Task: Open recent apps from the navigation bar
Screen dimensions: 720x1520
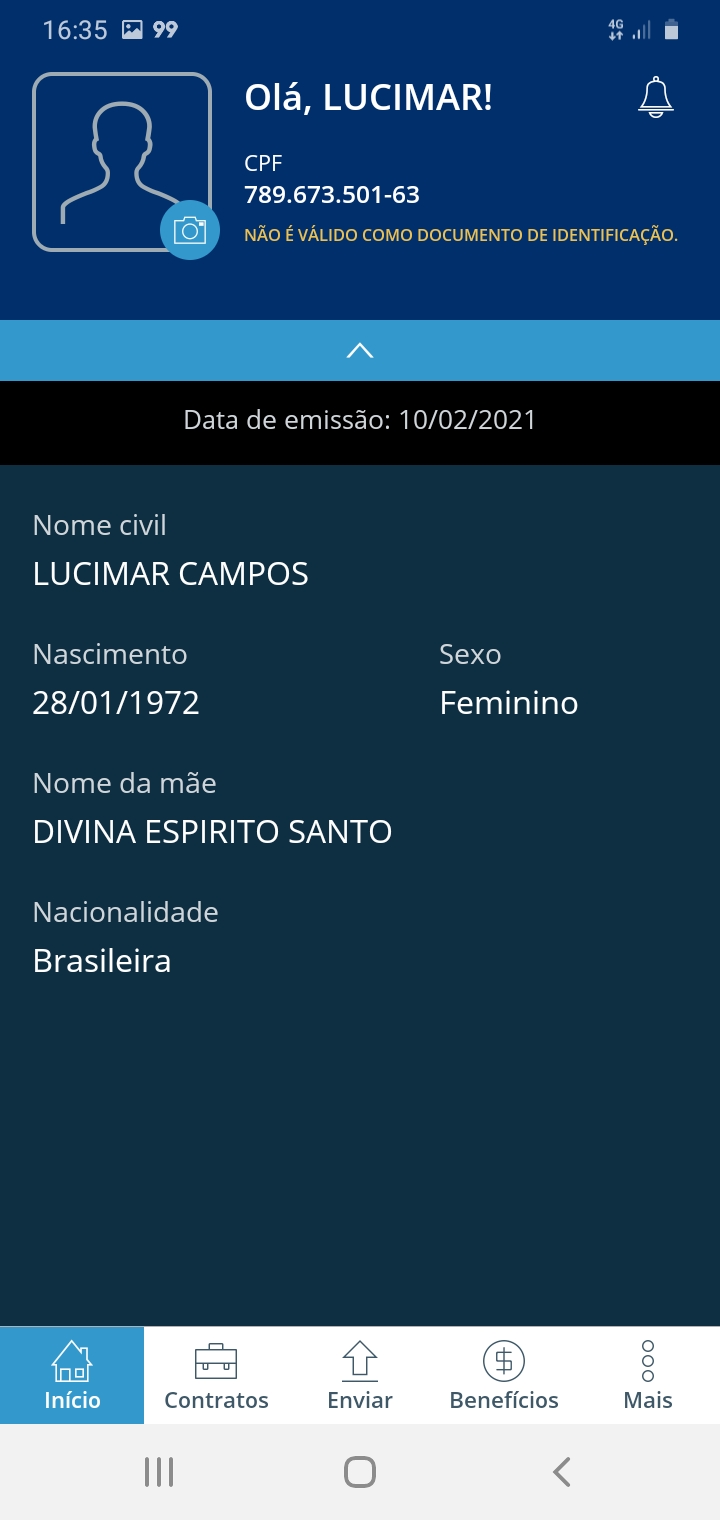Action: click(159, 1472)
